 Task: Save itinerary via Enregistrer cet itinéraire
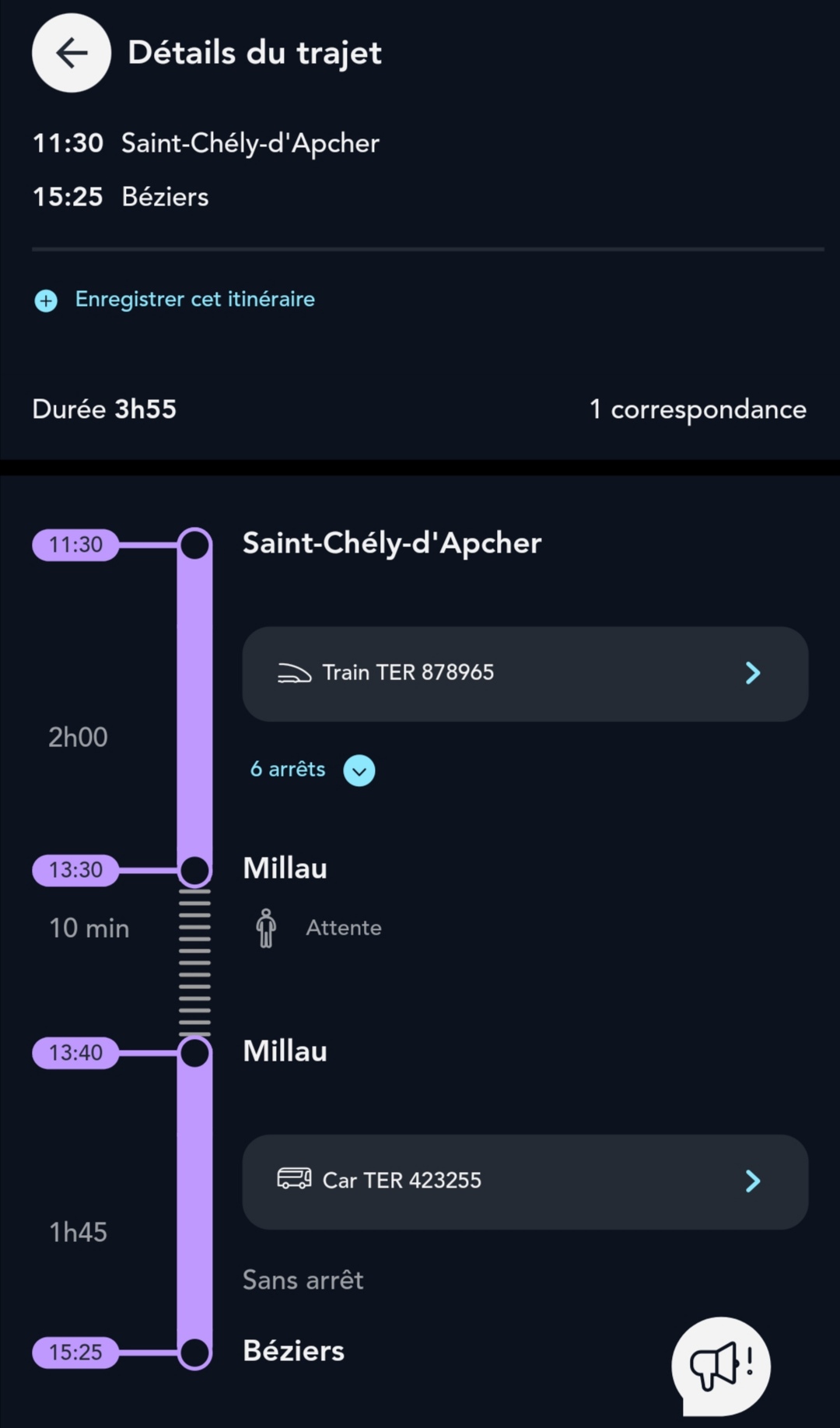(175, 300)
